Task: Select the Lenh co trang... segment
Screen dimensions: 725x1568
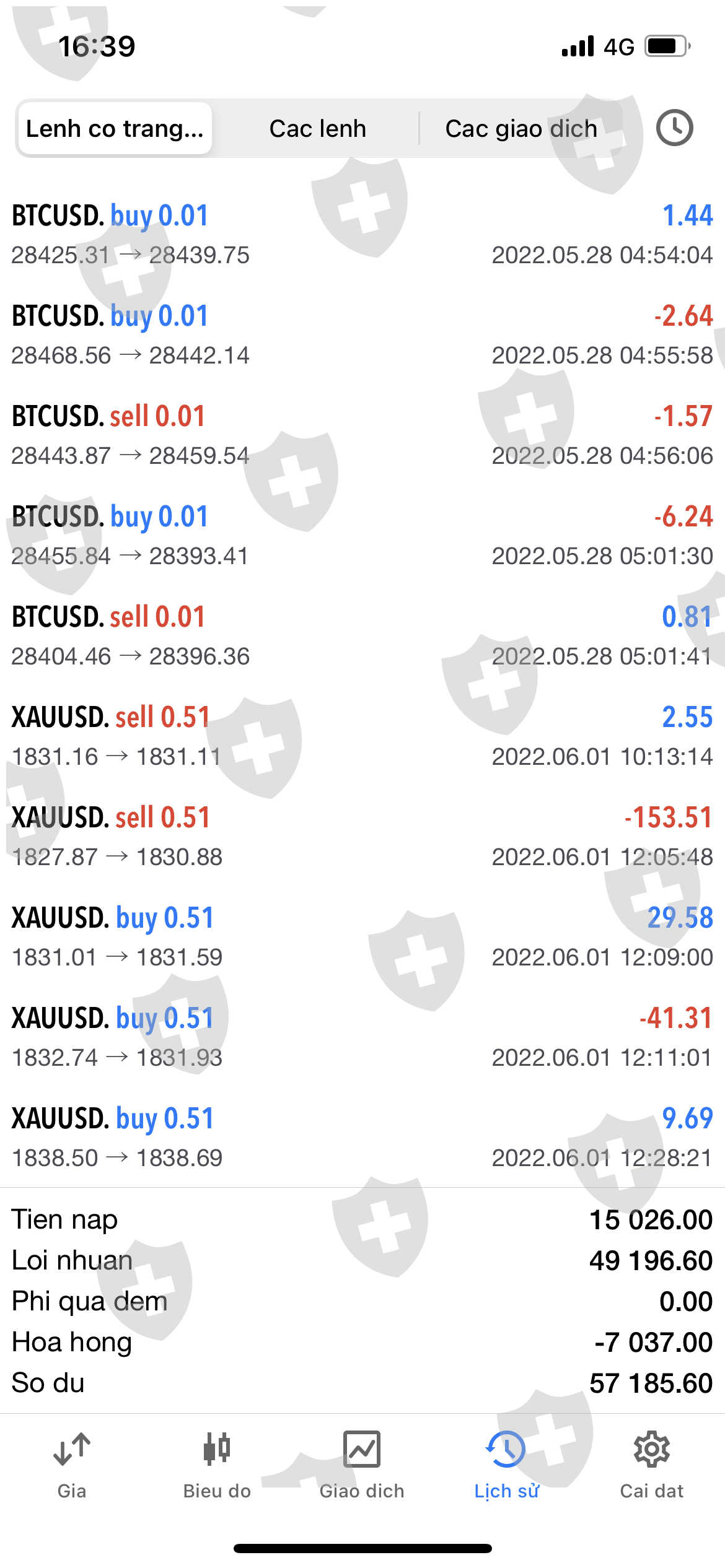Action: (x=115, y=128)
